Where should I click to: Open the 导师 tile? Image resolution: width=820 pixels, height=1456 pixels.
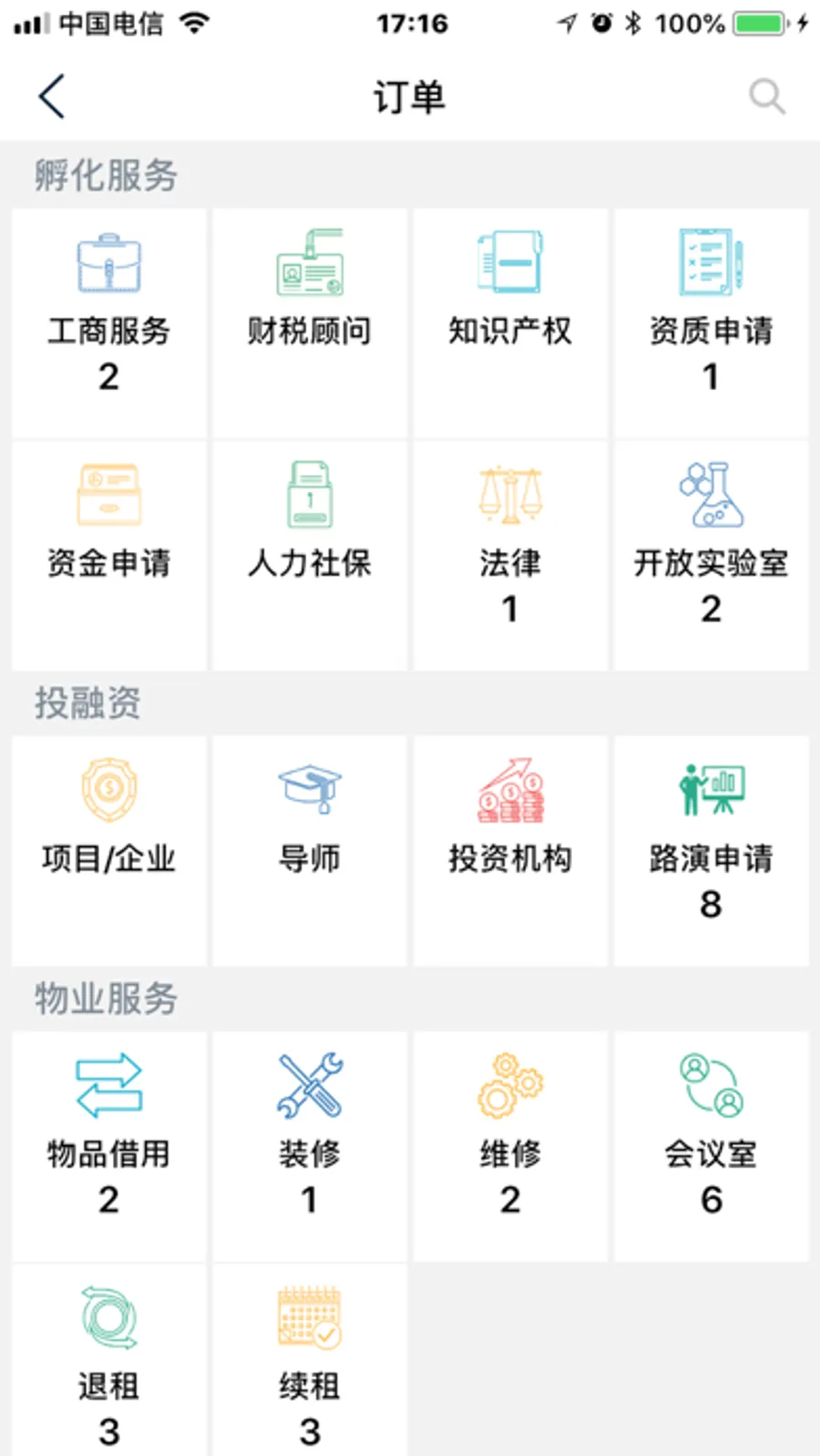click(x=309, y=849)
